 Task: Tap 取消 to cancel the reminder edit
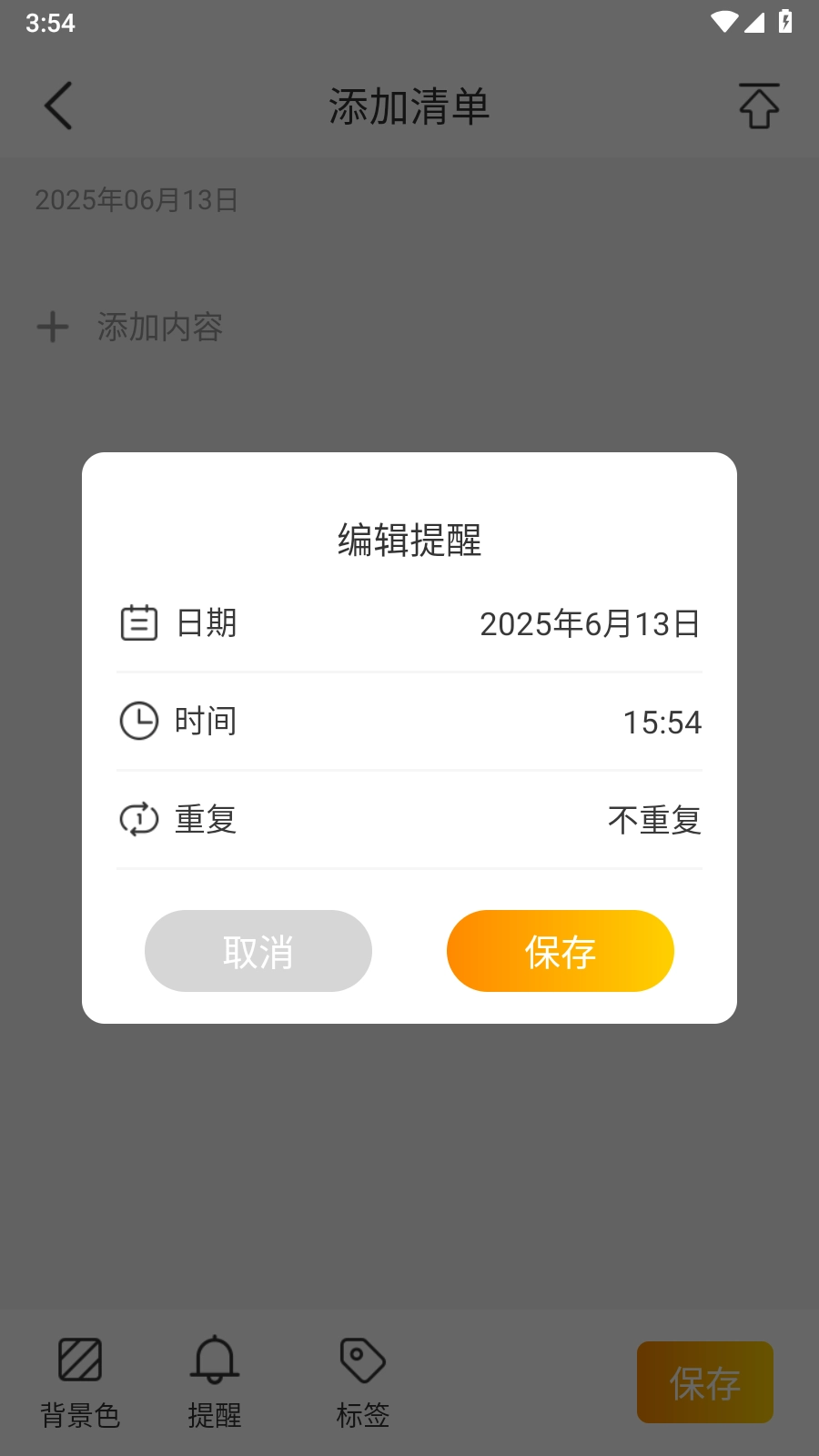(x=258, y=950)
